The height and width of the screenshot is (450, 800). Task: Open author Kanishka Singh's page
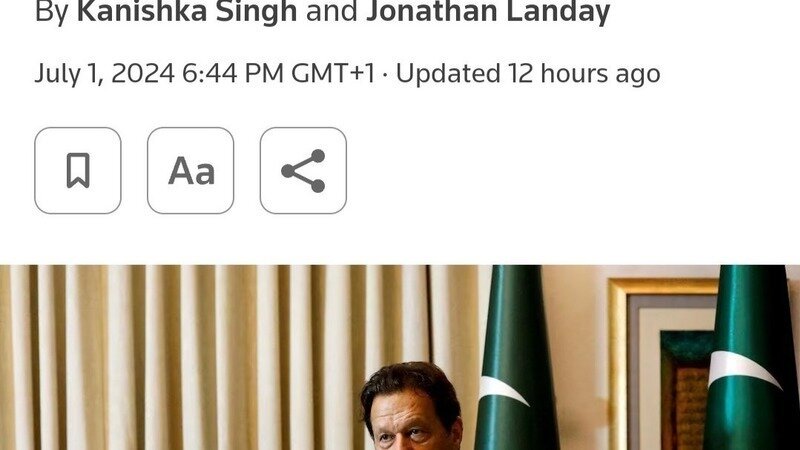(x=185, y=13)
